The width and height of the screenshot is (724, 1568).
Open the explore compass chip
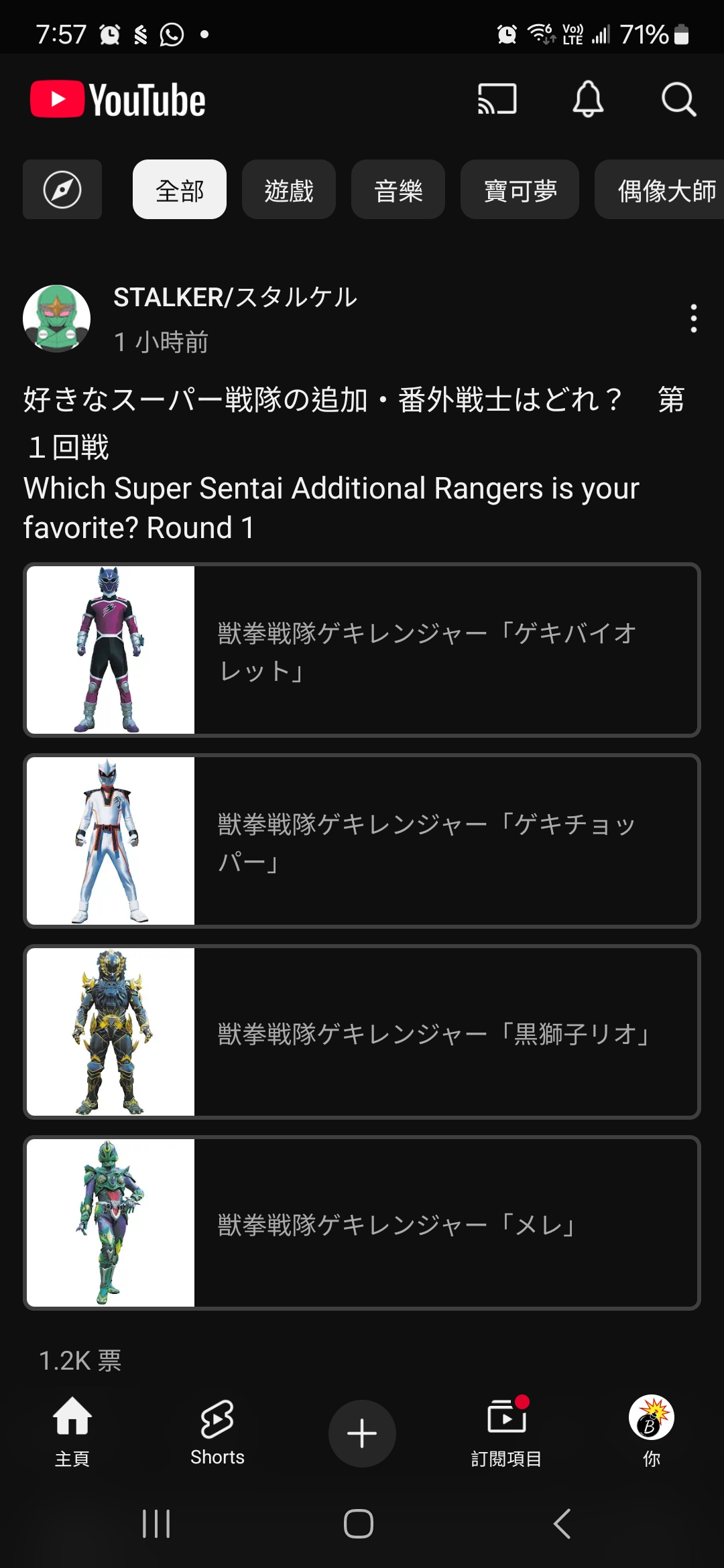[x=62, y=190]
